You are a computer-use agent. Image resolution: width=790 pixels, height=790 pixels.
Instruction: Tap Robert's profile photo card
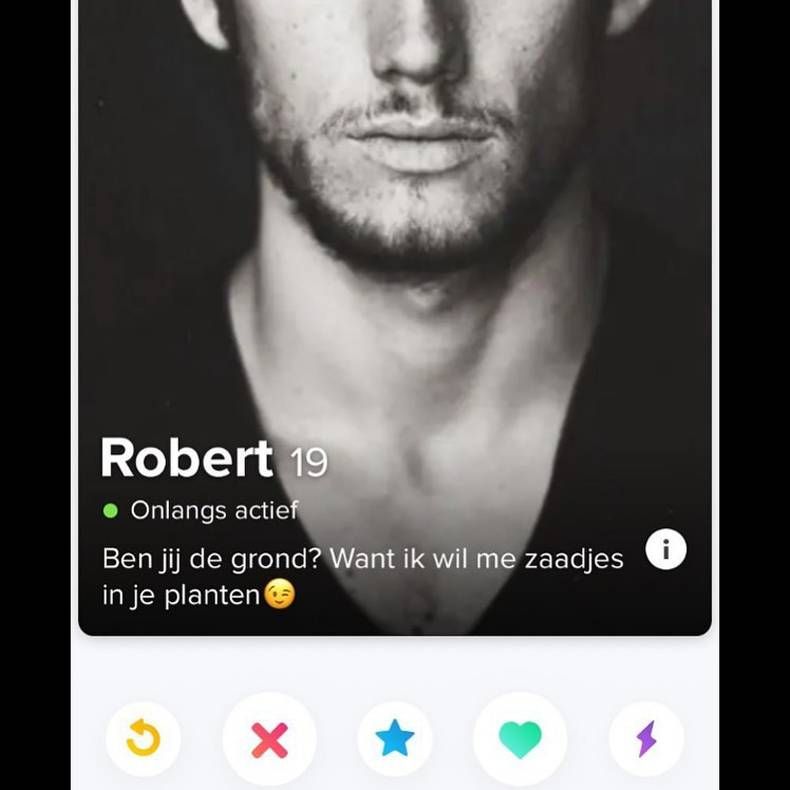pos(395,250)
